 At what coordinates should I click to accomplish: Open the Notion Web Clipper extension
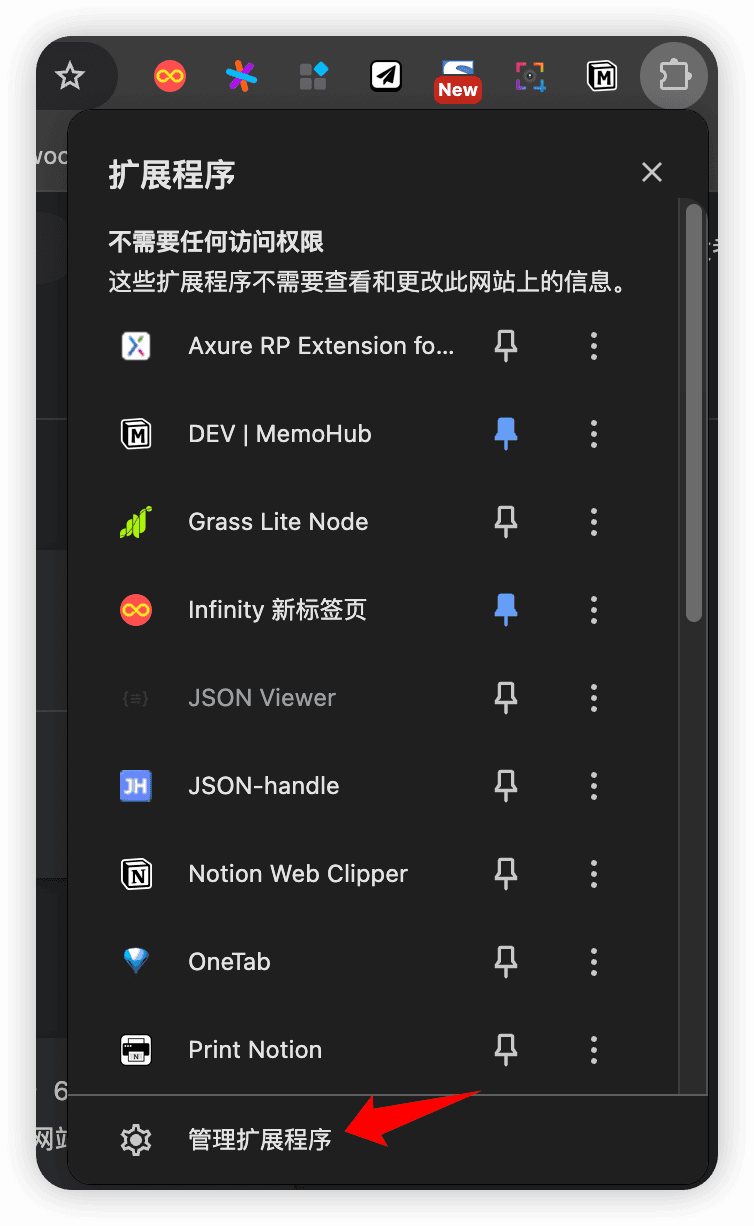[136, 873]
